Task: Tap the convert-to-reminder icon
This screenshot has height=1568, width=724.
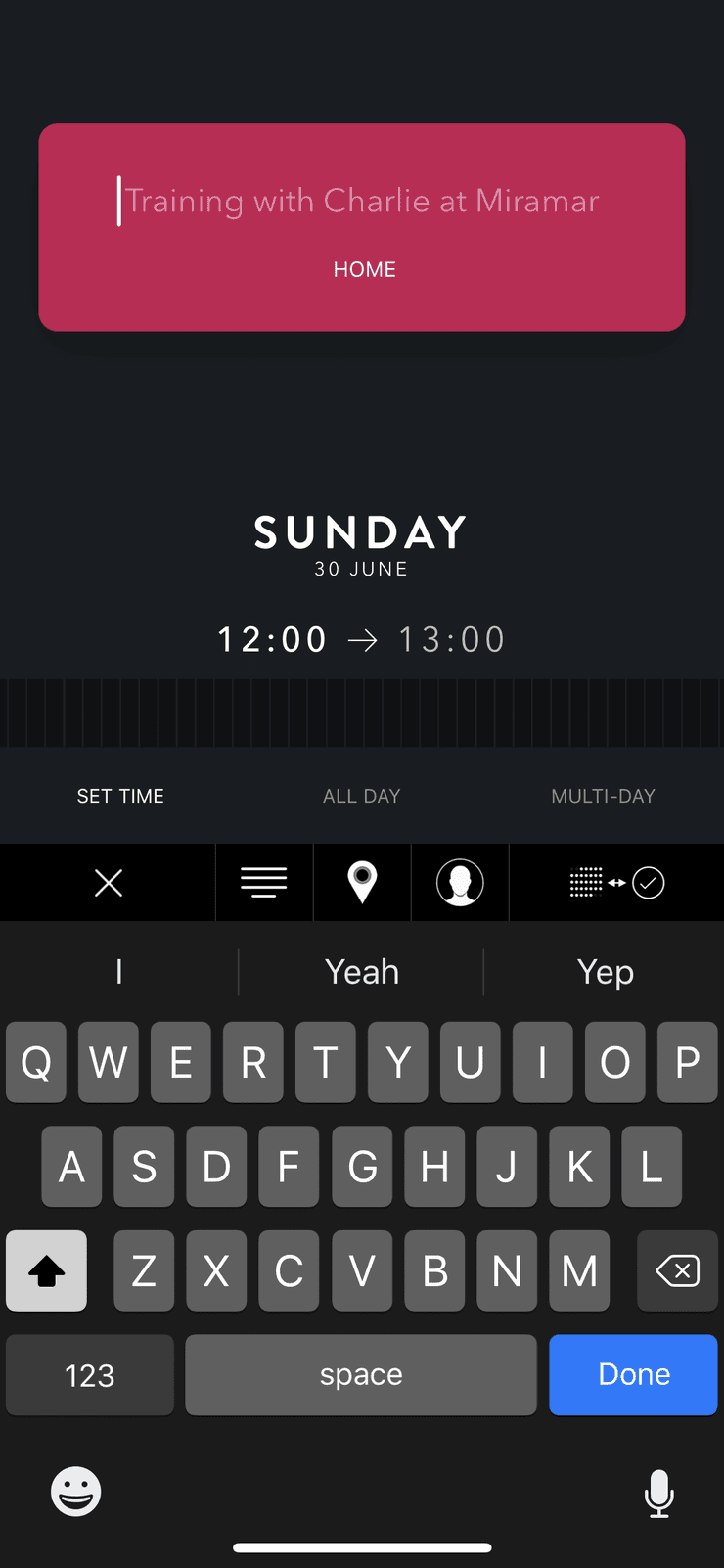Action: (615, 882)
